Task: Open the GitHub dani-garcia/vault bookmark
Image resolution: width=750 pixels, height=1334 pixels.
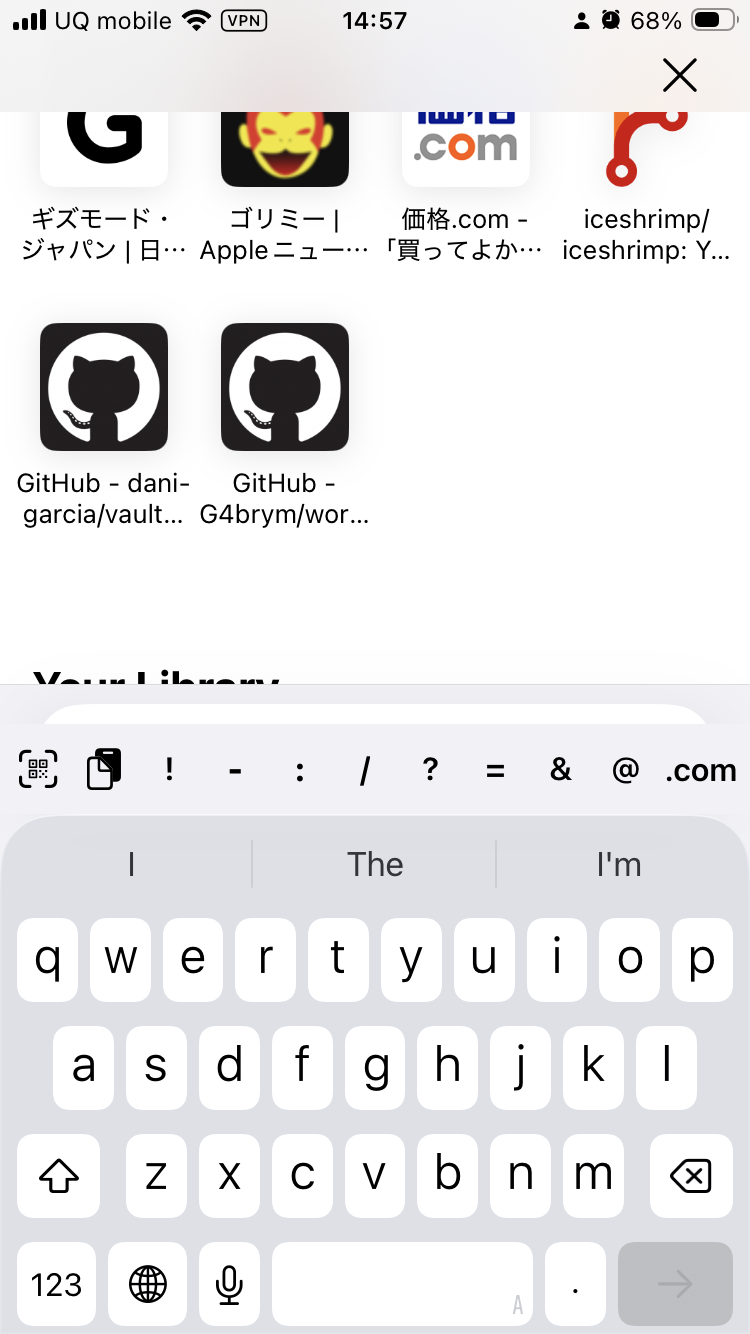Action: [104, 387]
